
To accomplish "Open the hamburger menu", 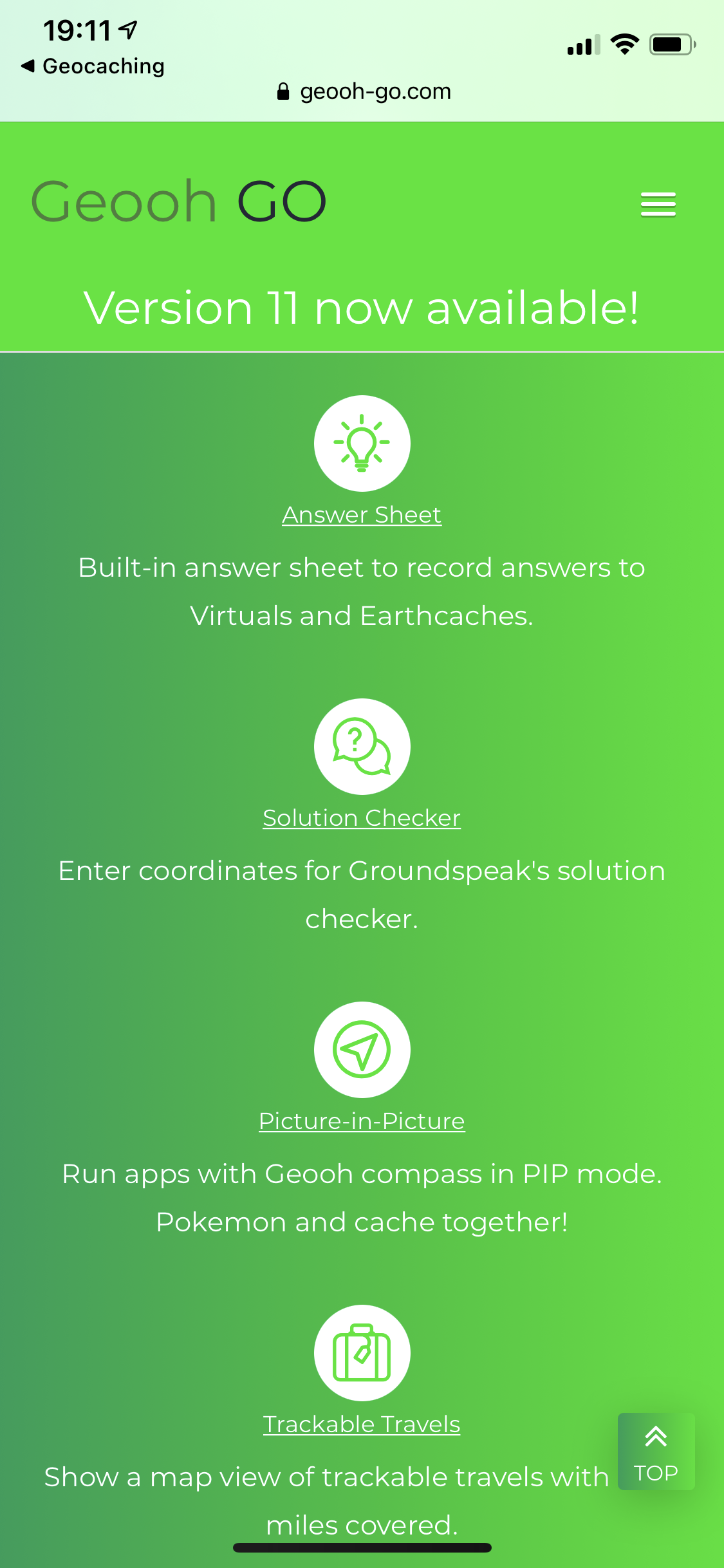I will (658, 205).
